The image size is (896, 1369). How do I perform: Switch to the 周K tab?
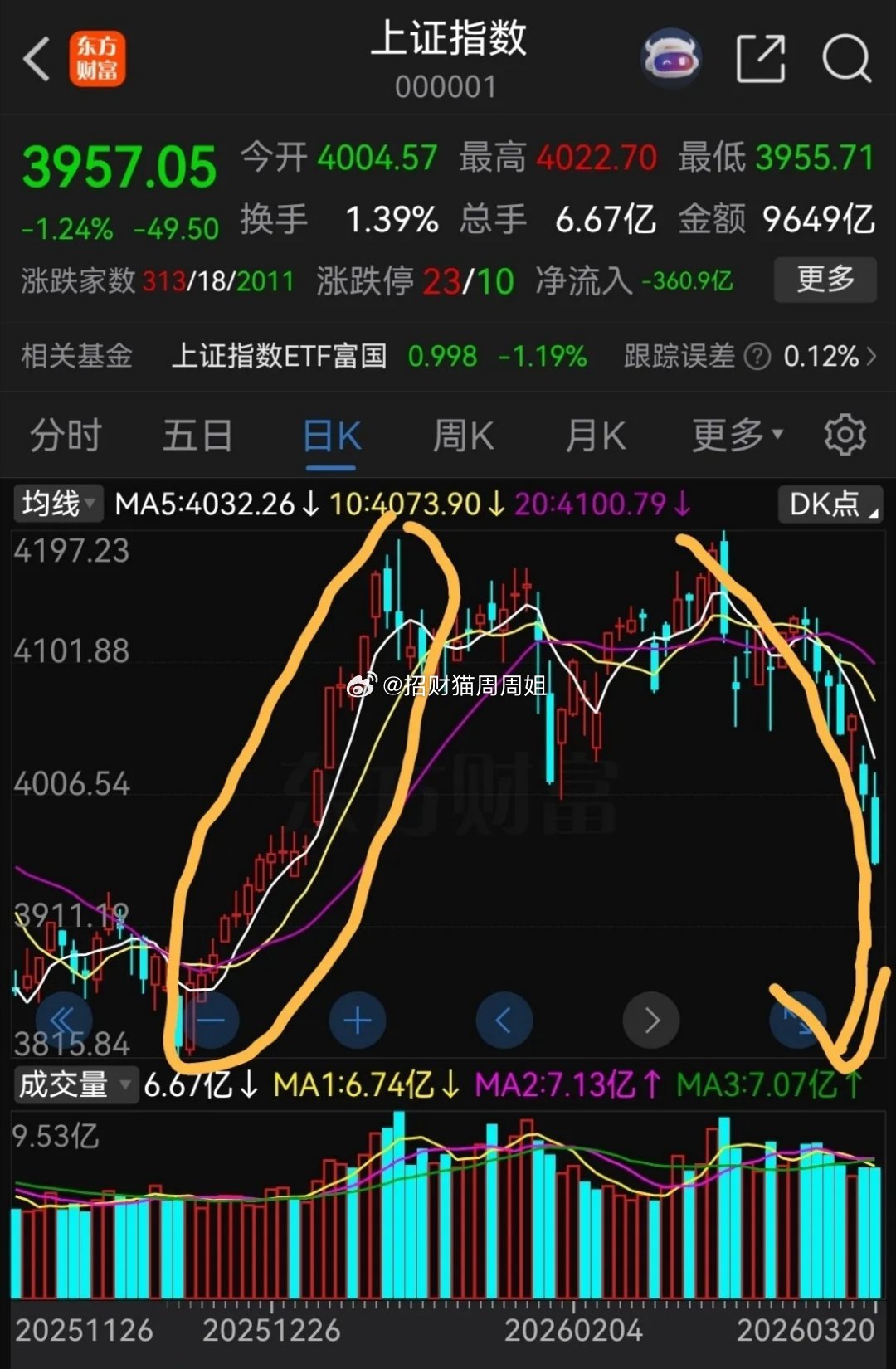(462, 435)
